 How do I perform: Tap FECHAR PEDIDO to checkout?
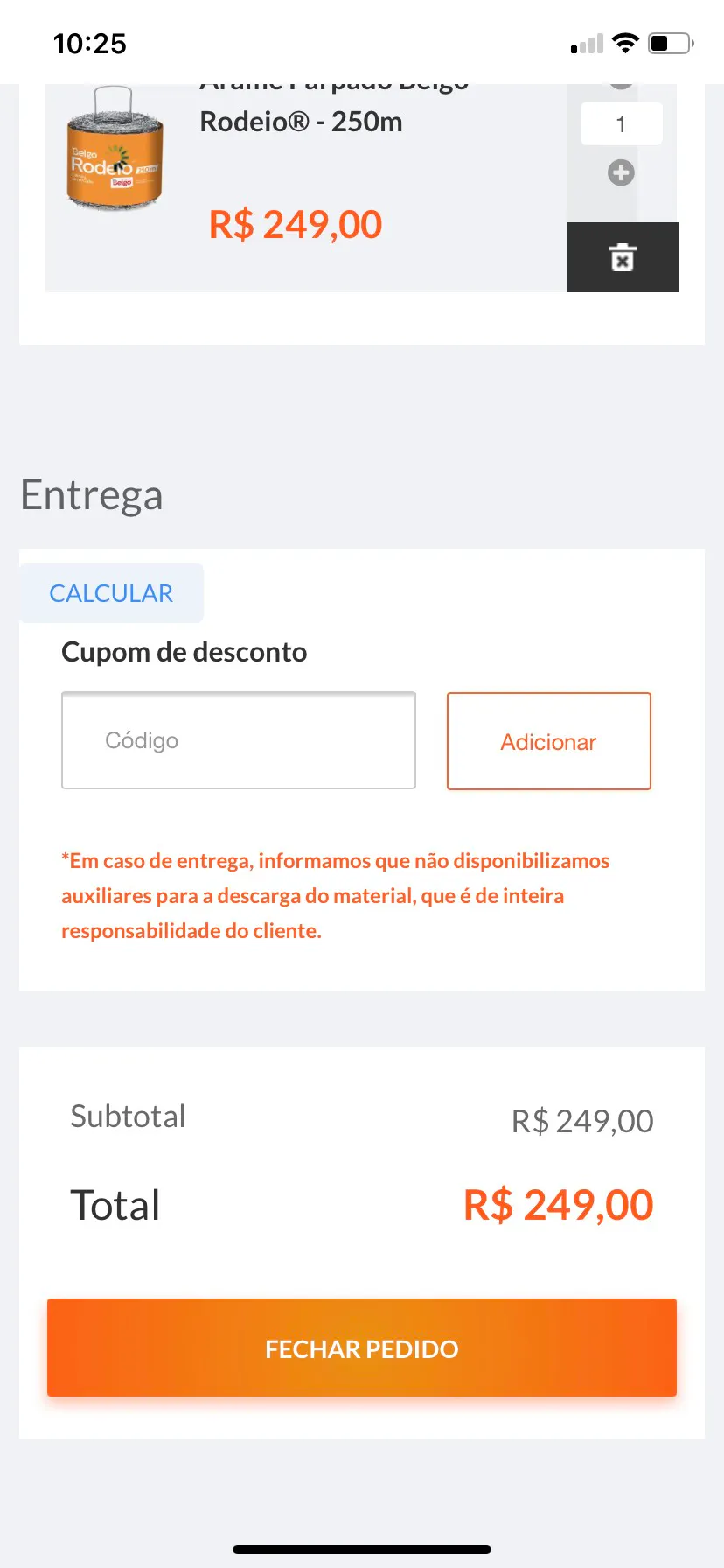point(362,1347)
